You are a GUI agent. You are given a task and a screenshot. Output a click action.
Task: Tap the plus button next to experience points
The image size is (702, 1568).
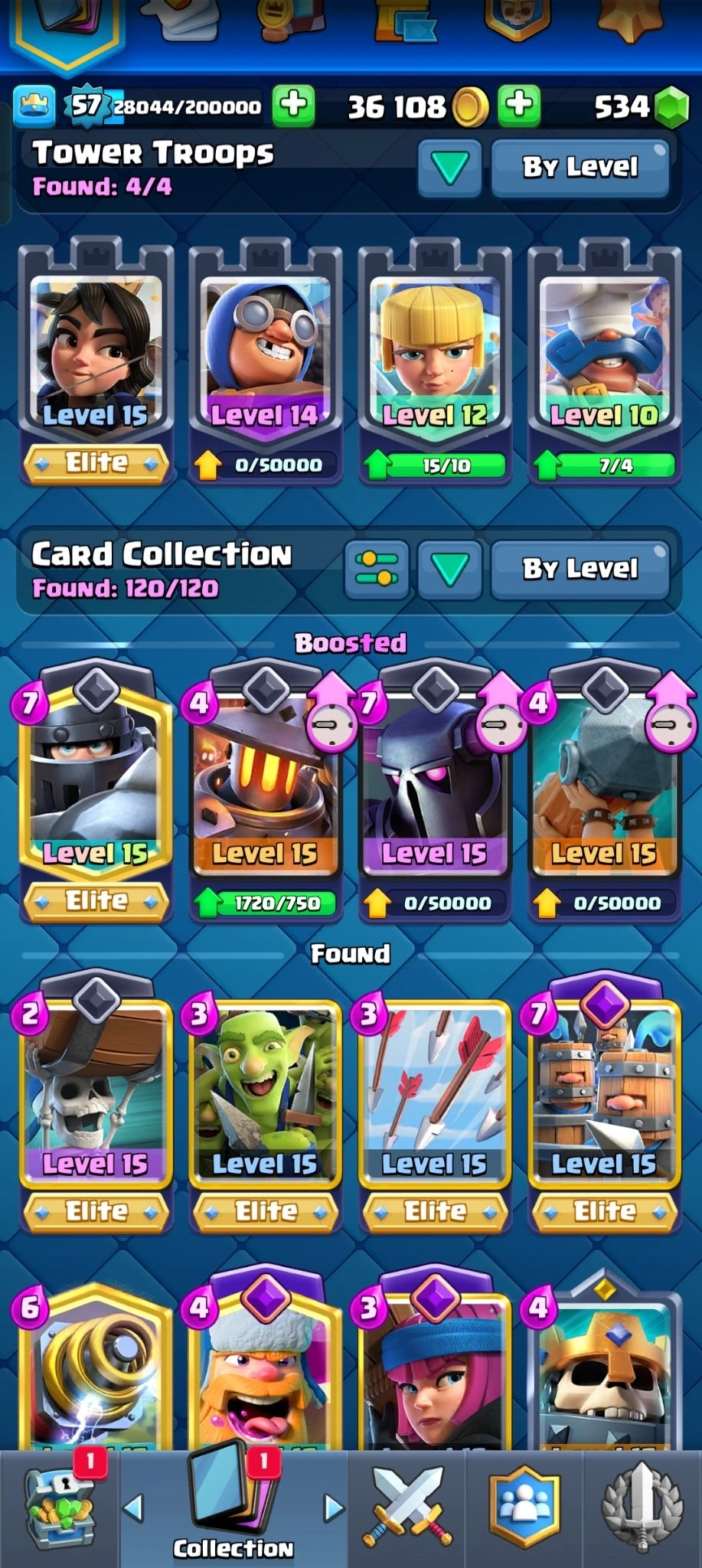point(293,105)
